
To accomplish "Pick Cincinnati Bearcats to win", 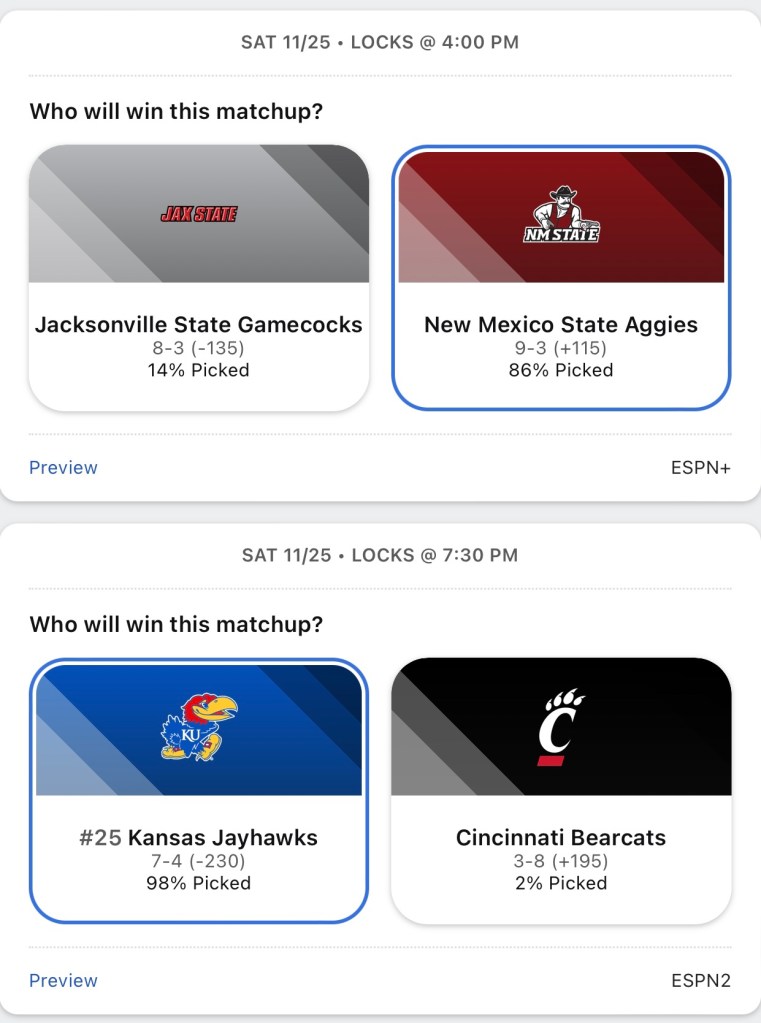I will (x=561, y=791).
